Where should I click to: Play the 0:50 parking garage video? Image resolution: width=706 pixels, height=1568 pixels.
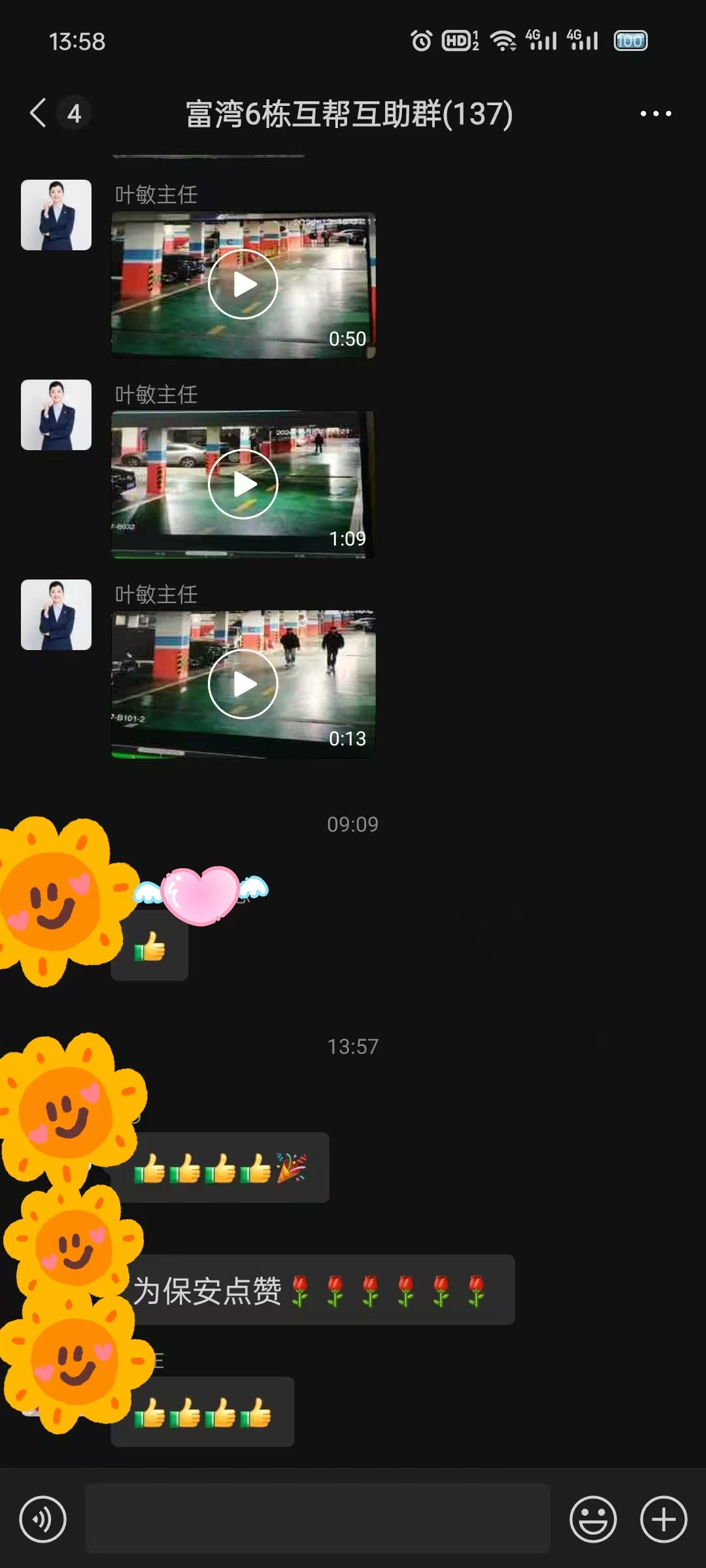pos(243,285)
